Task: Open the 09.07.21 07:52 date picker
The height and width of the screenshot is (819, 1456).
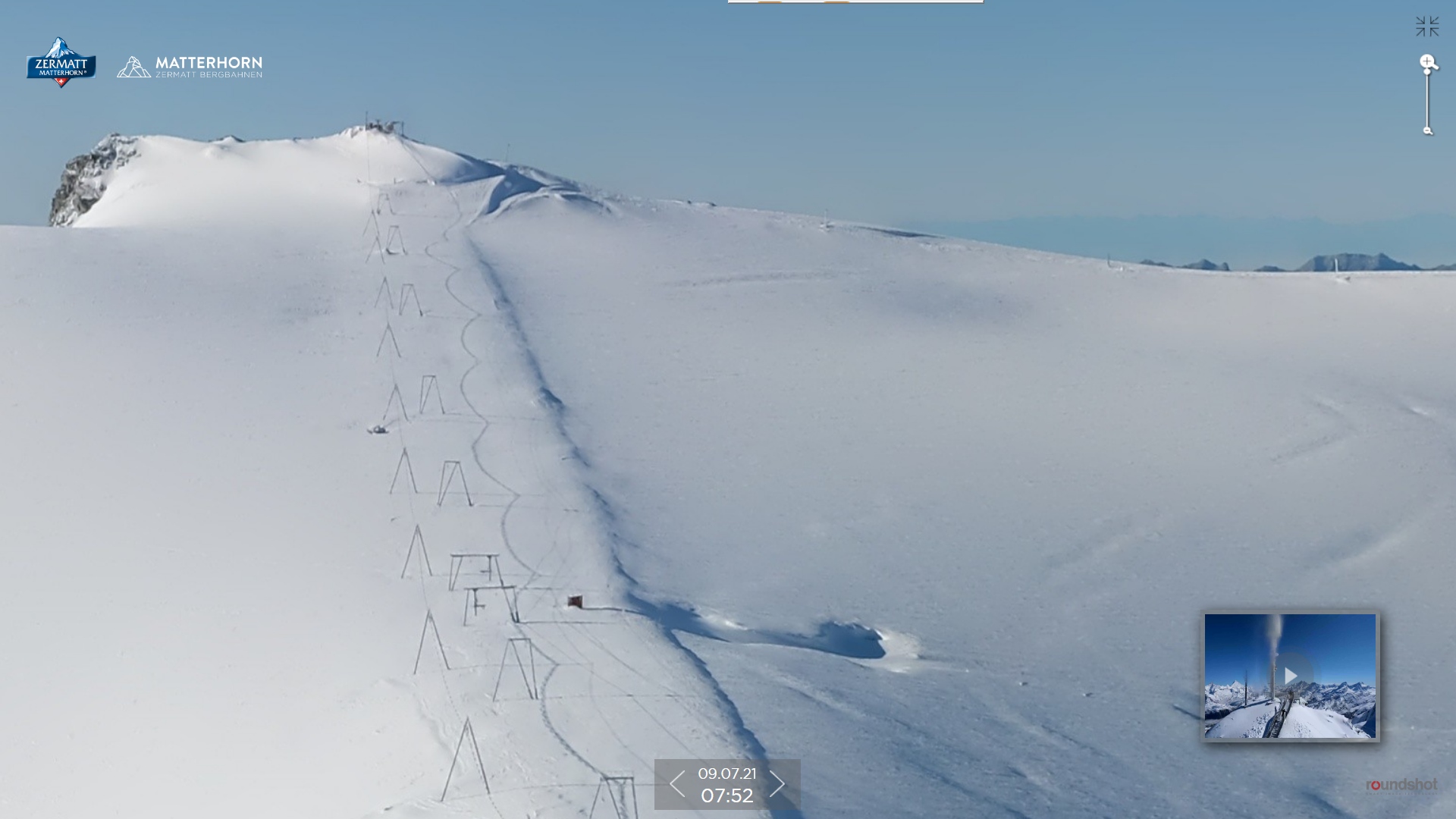Action: pyautogui.click(x=726, y=784)
